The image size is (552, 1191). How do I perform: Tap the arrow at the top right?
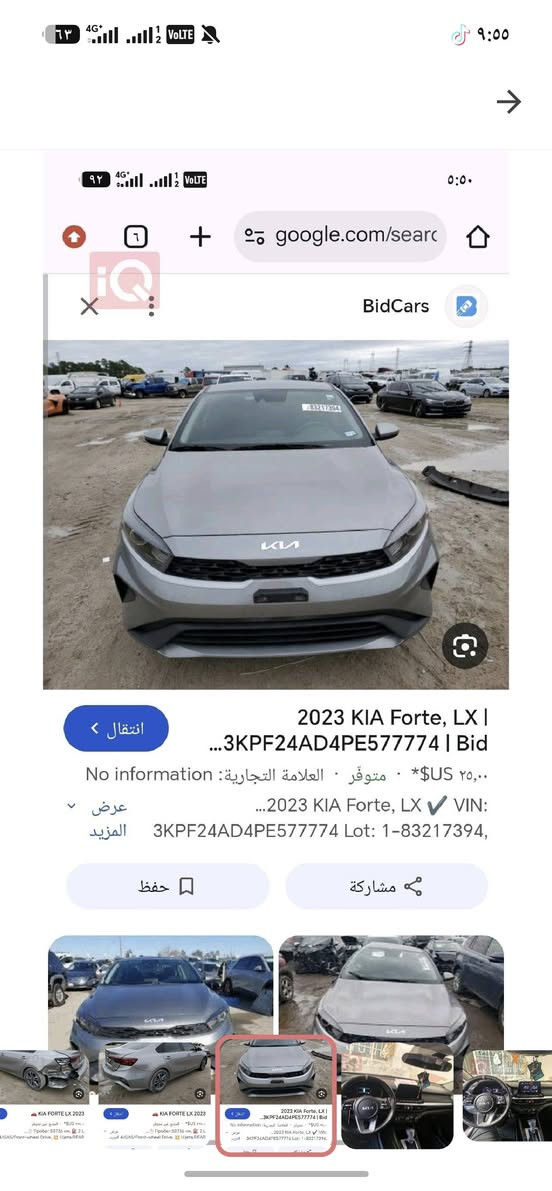point(509,102)
